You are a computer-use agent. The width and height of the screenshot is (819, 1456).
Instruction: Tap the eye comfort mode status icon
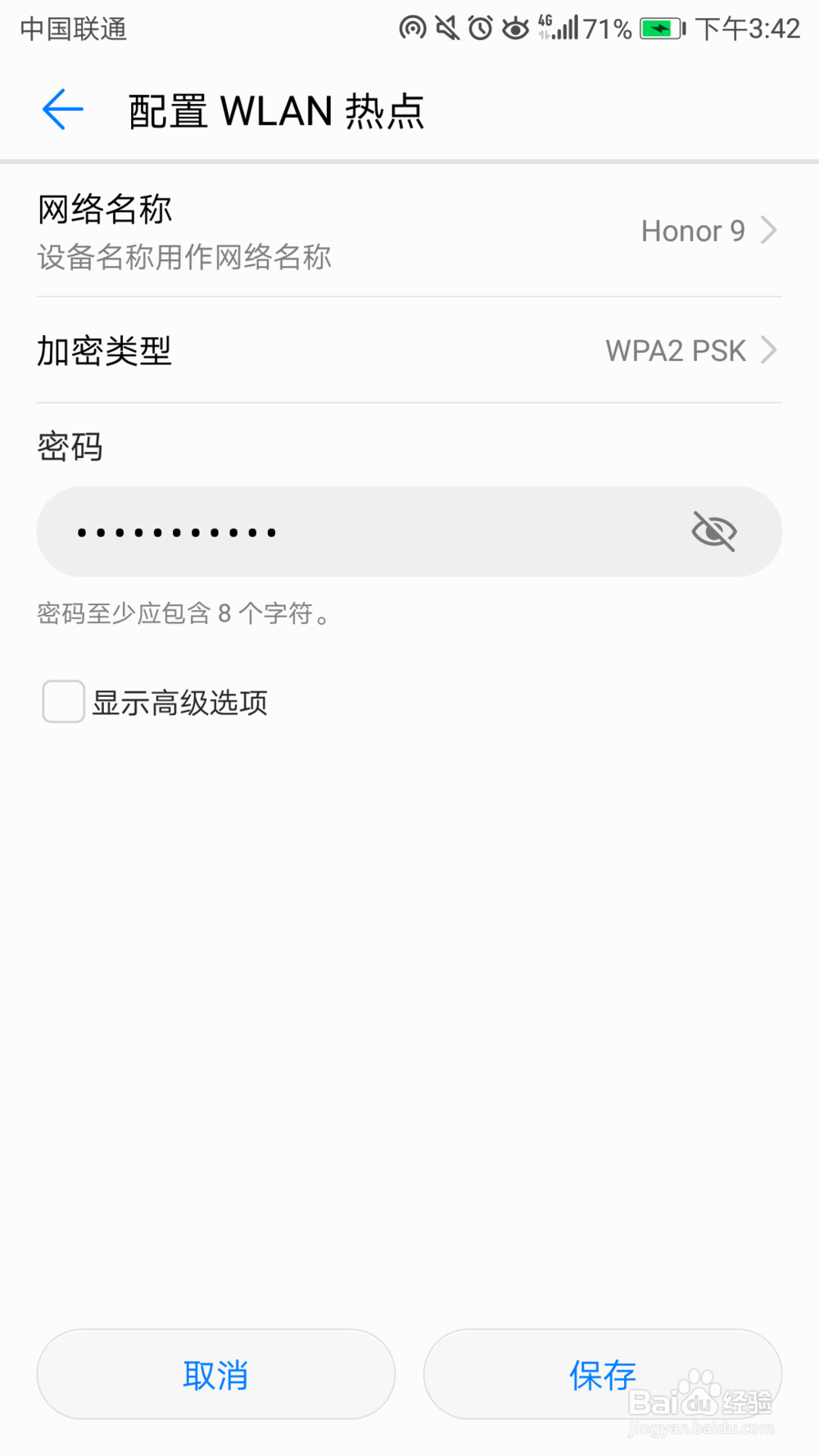pos(514,27)
